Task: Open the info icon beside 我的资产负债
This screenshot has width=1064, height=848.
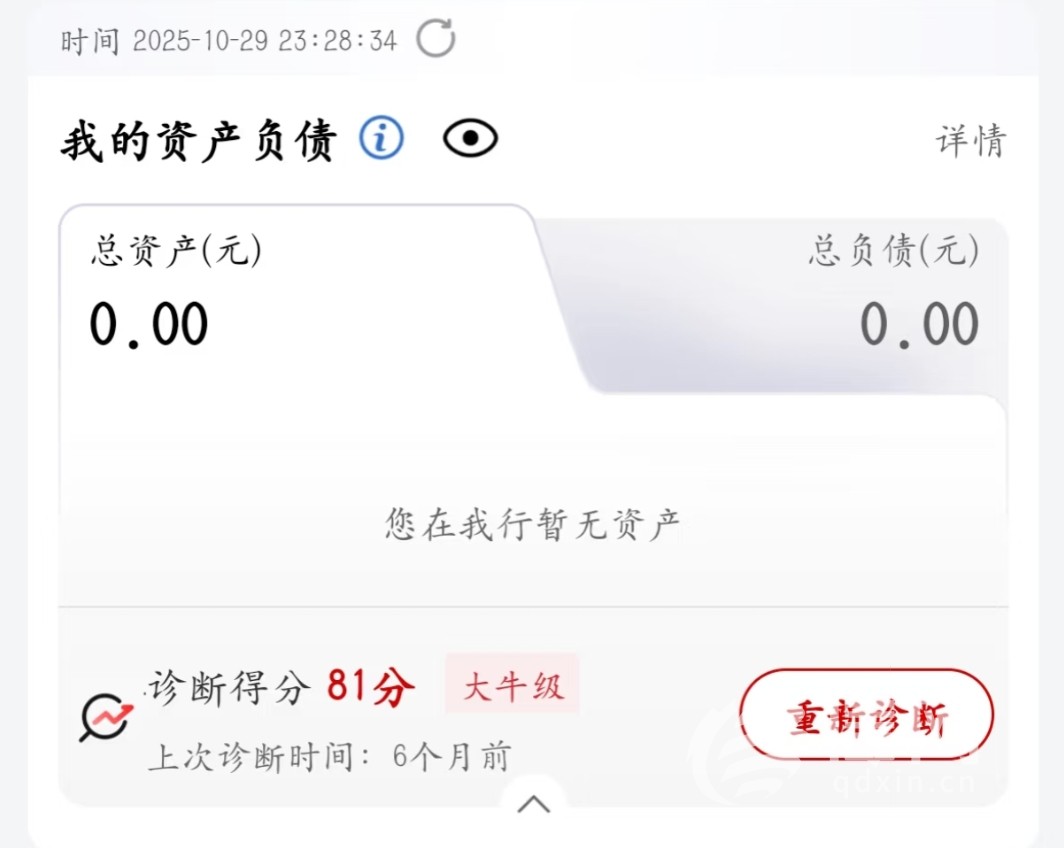Action: pos(382,139)
